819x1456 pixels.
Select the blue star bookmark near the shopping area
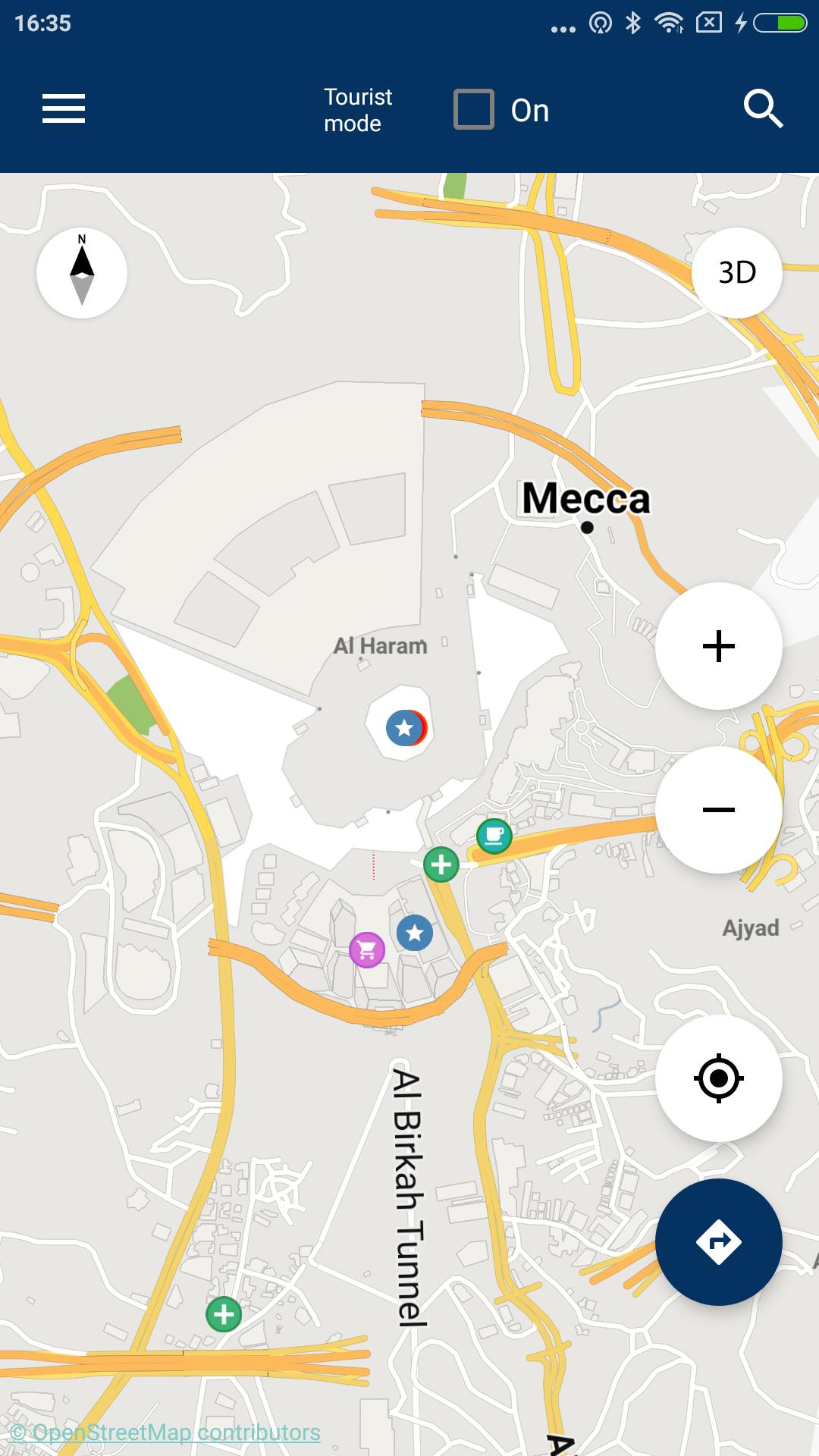[414, 934]
